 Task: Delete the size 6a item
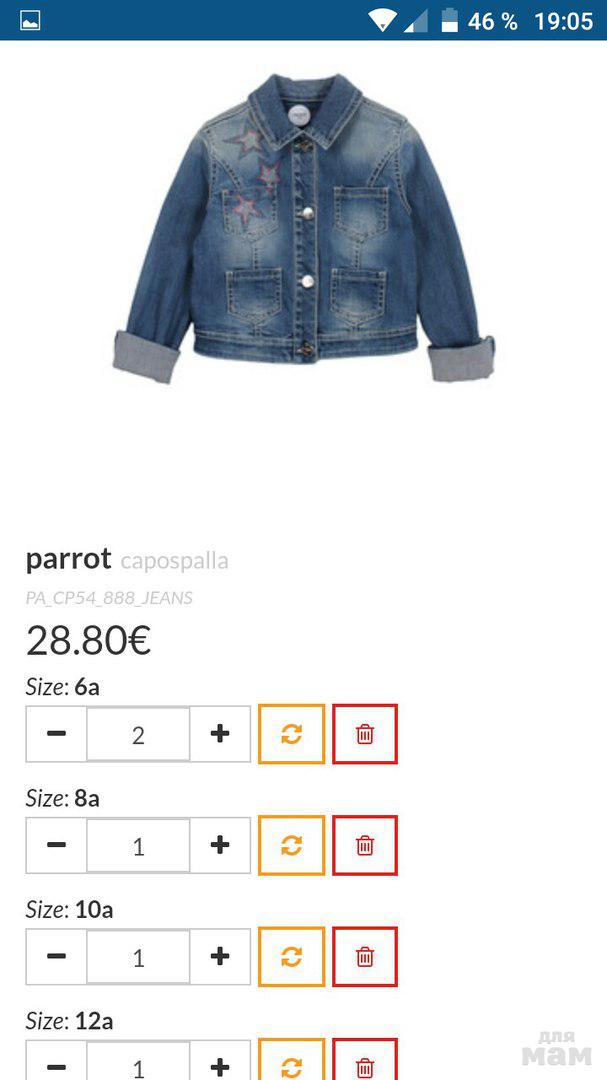point(365,734)
